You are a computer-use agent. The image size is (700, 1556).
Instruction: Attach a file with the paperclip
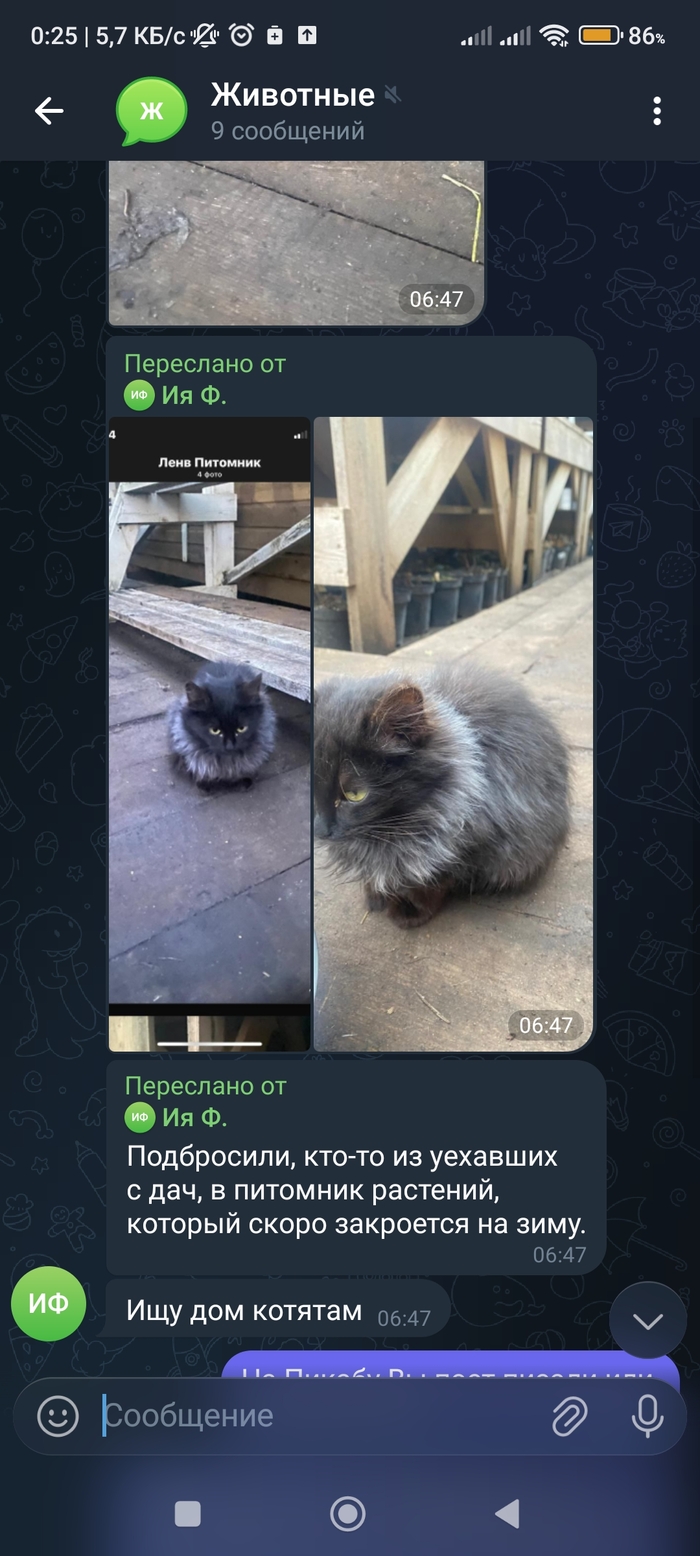[x=569, y=1416]
